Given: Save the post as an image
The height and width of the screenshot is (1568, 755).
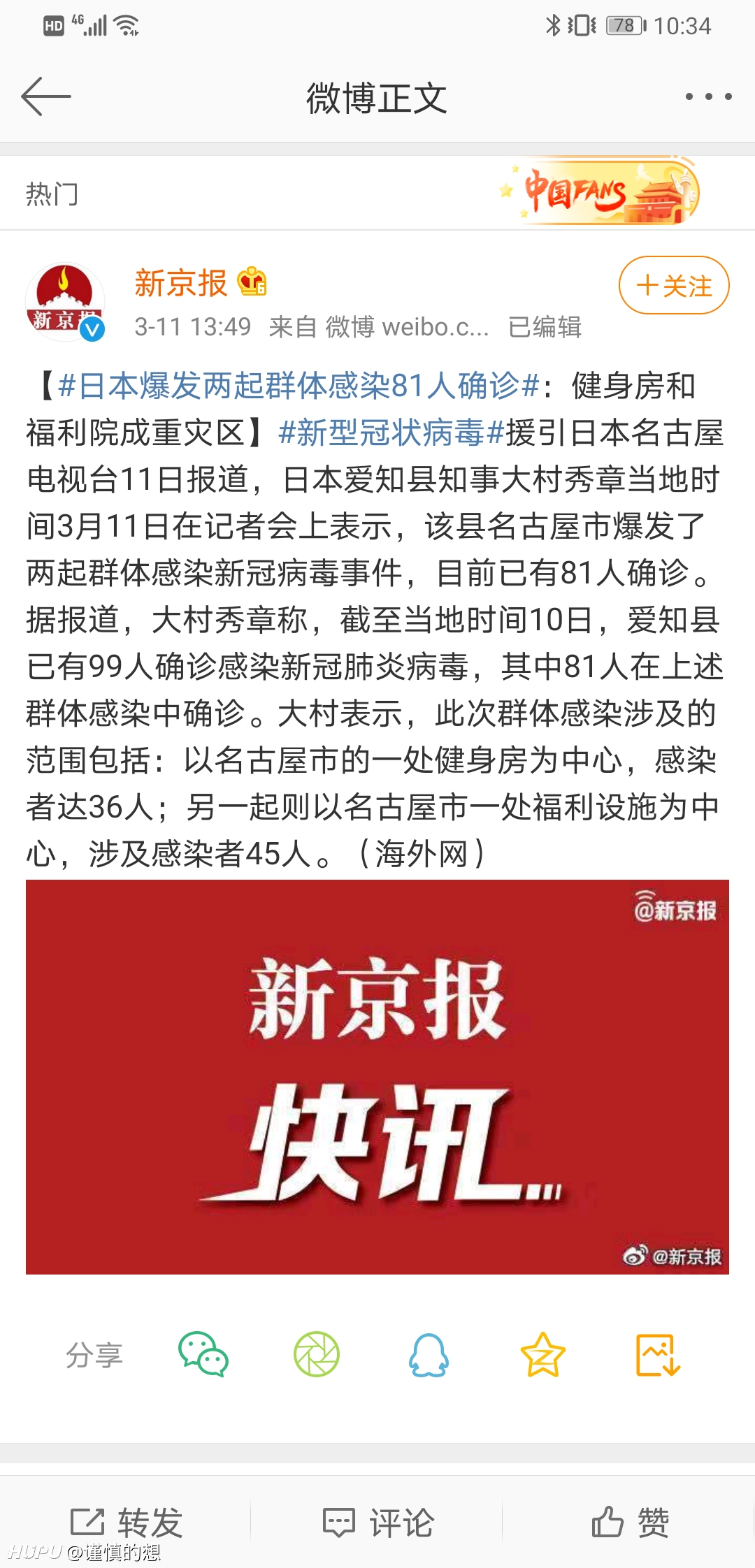Looking at the screenshot, I should pyautogui.click(x=657, y=1355).
